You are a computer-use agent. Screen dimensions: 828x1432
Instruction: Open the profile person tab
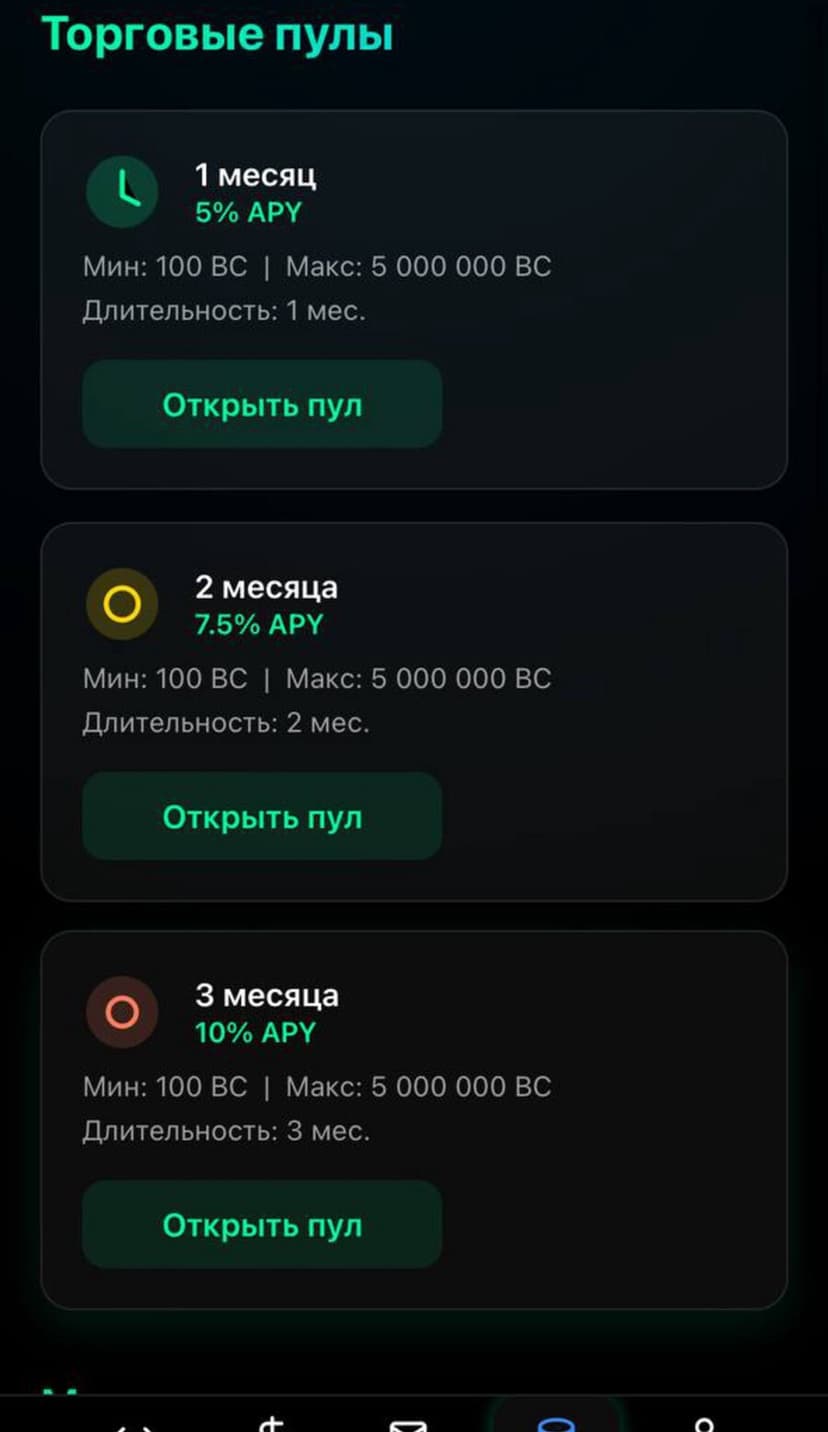[x=704, y=1424]
